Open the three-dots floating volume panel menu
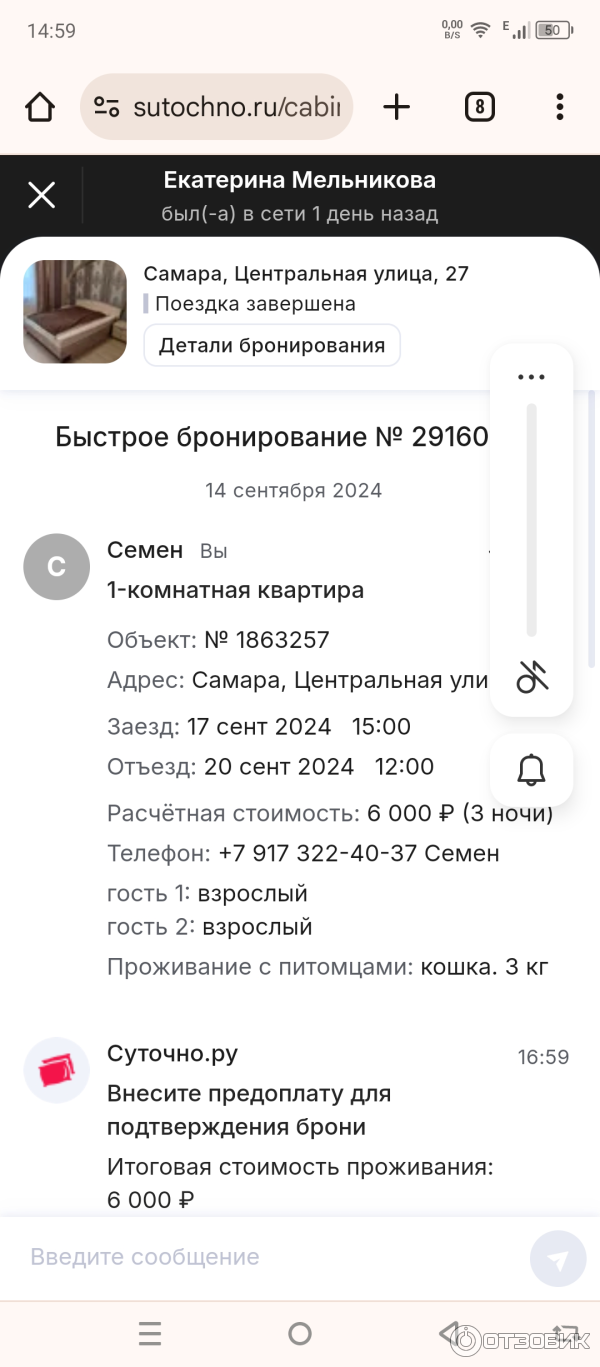600x1367 pixels. [x=531, y=378]
